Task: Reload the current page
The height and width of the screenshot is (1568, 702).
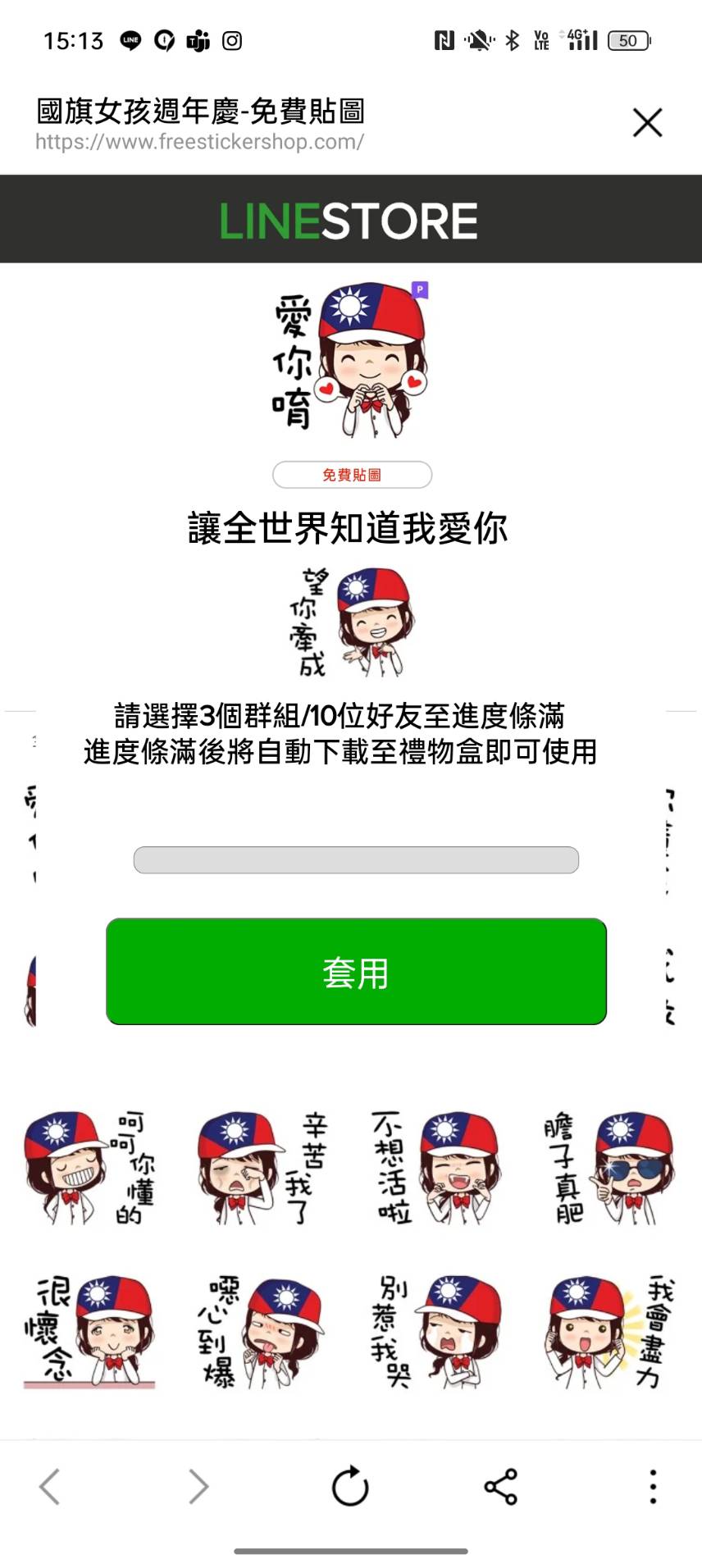Action: click(x=350, y=1486)
